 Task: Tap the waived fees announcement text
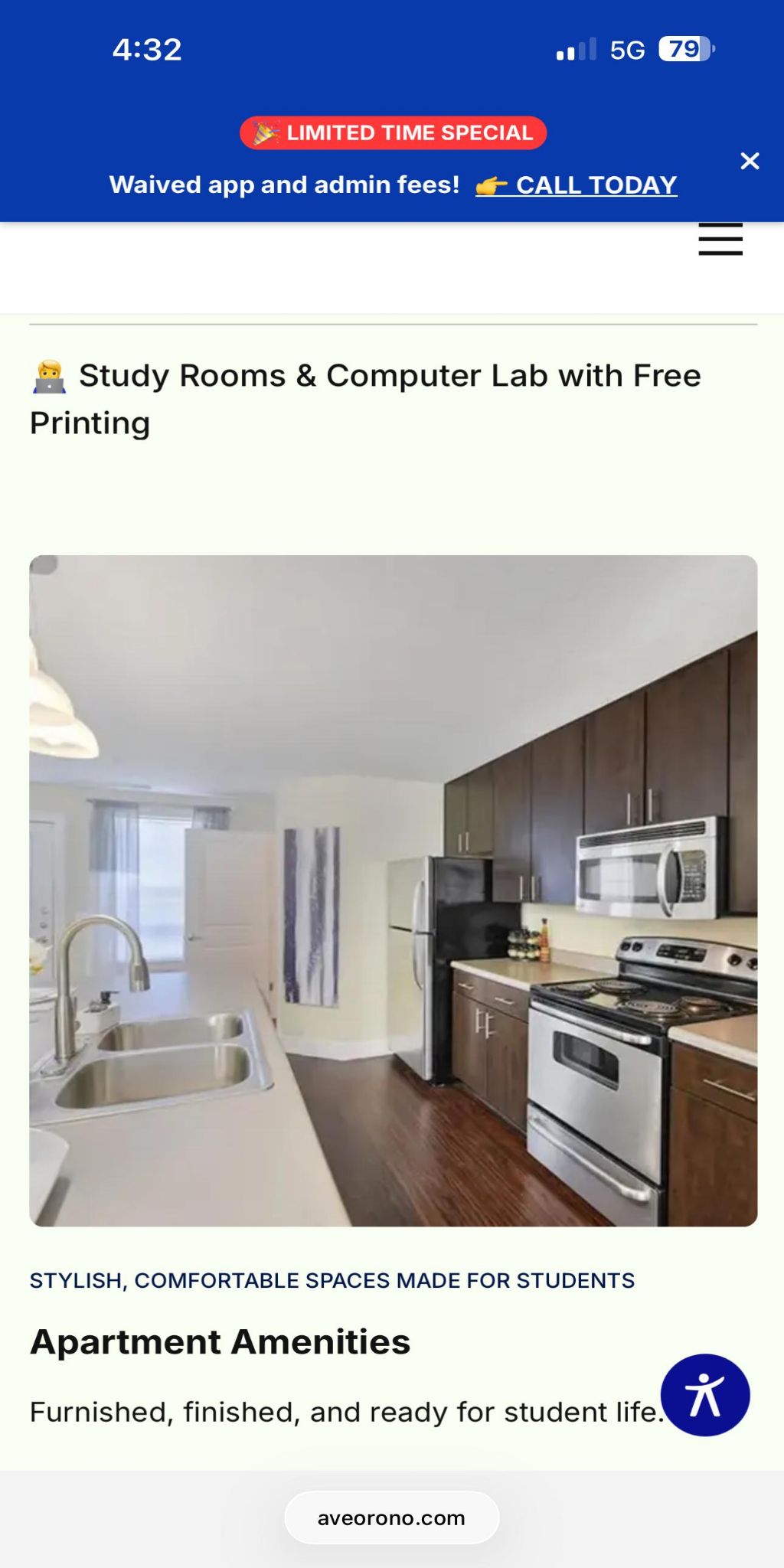(285, 185)
